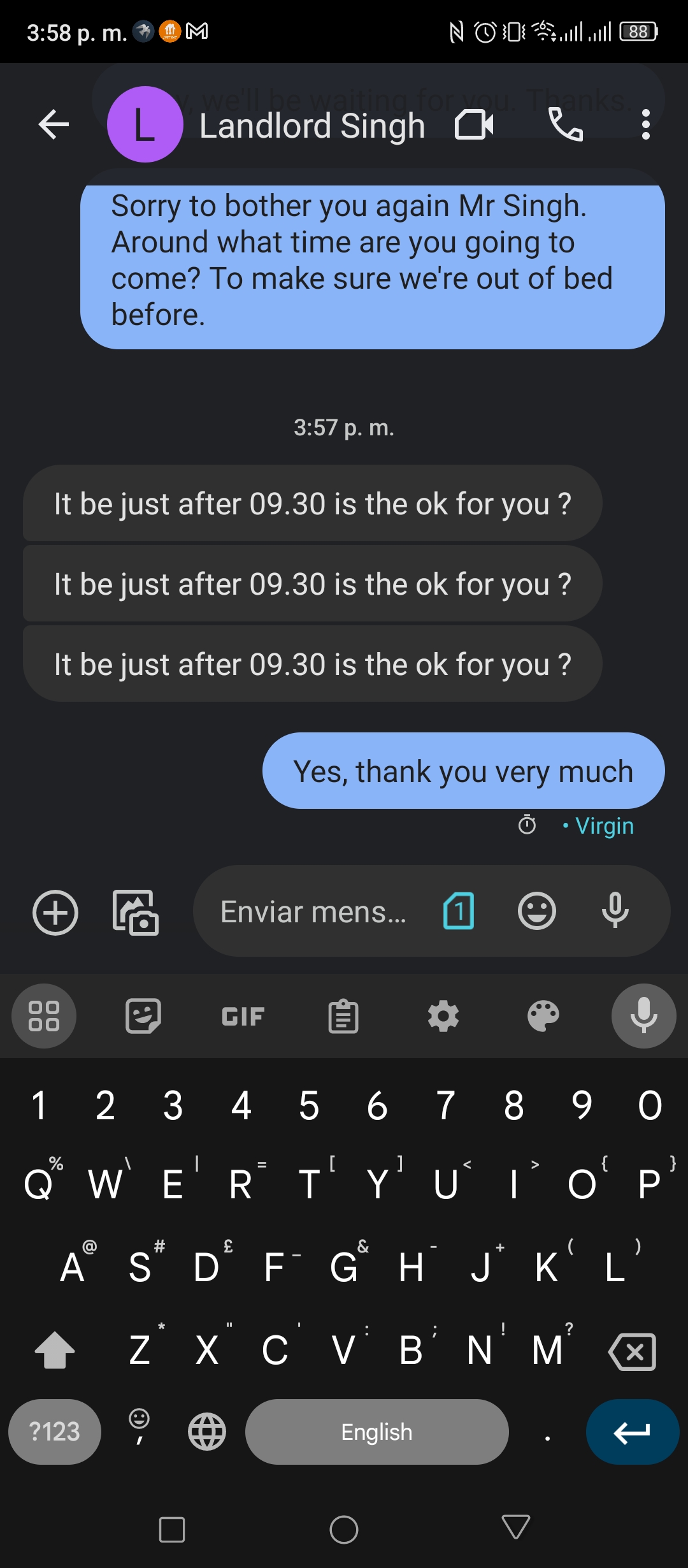
Task: Start voice typing from keyboard microphone
Action: click(x=644, y=1016)
